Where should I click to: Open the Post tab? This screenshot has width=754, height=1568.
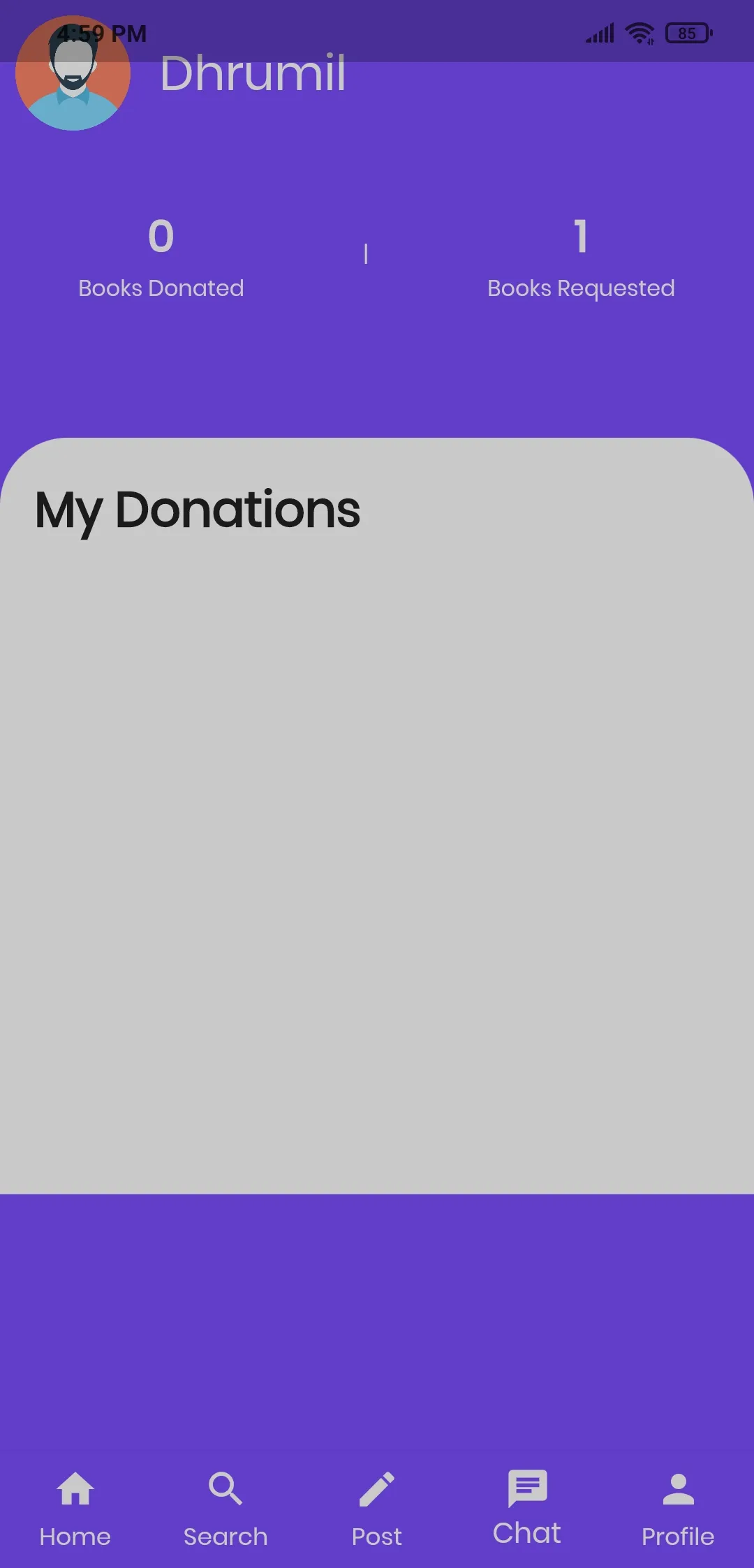coord(376,1507)
